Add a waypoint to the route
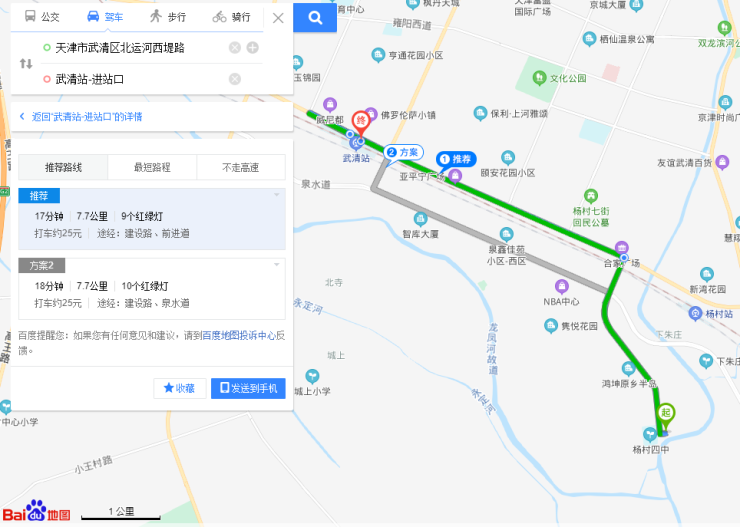Screen dimensions: 740x527 coord(252,47)
